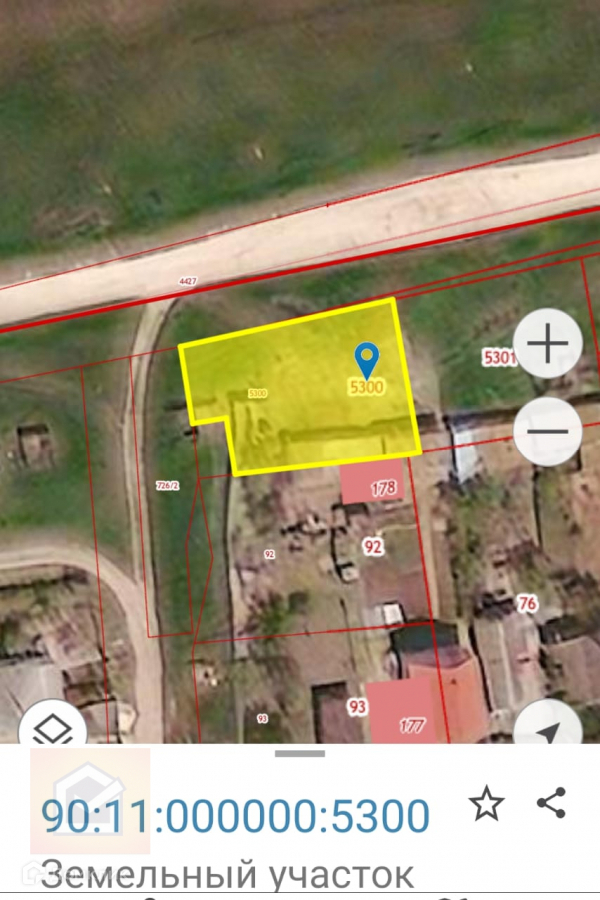
Task: Zoom out of the cadastral map
Action: click(x=547, y=432)
